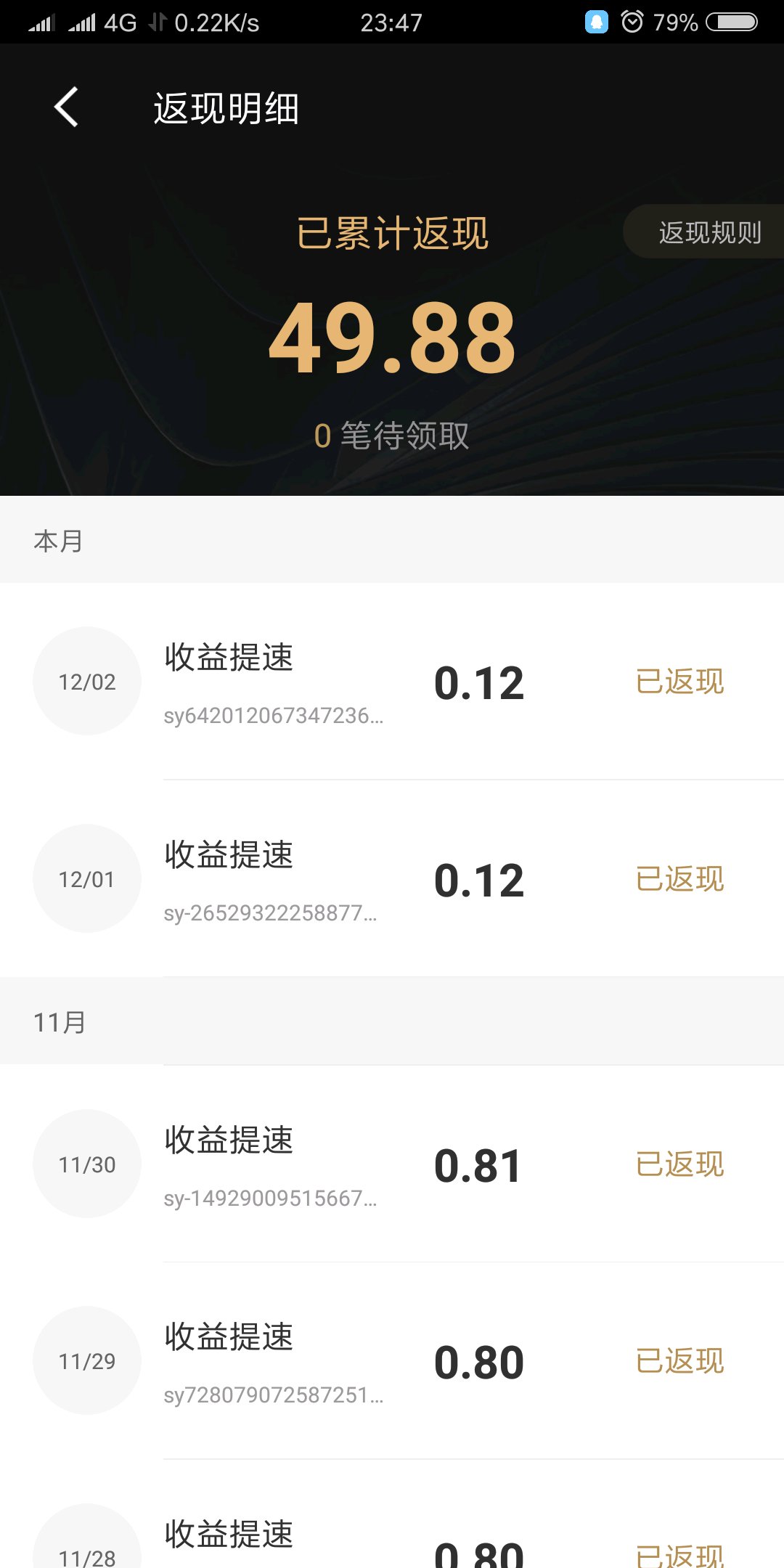Open the 12/02 收益提速 record
The image size is (784, 1568).
click(x=392, y=682)
